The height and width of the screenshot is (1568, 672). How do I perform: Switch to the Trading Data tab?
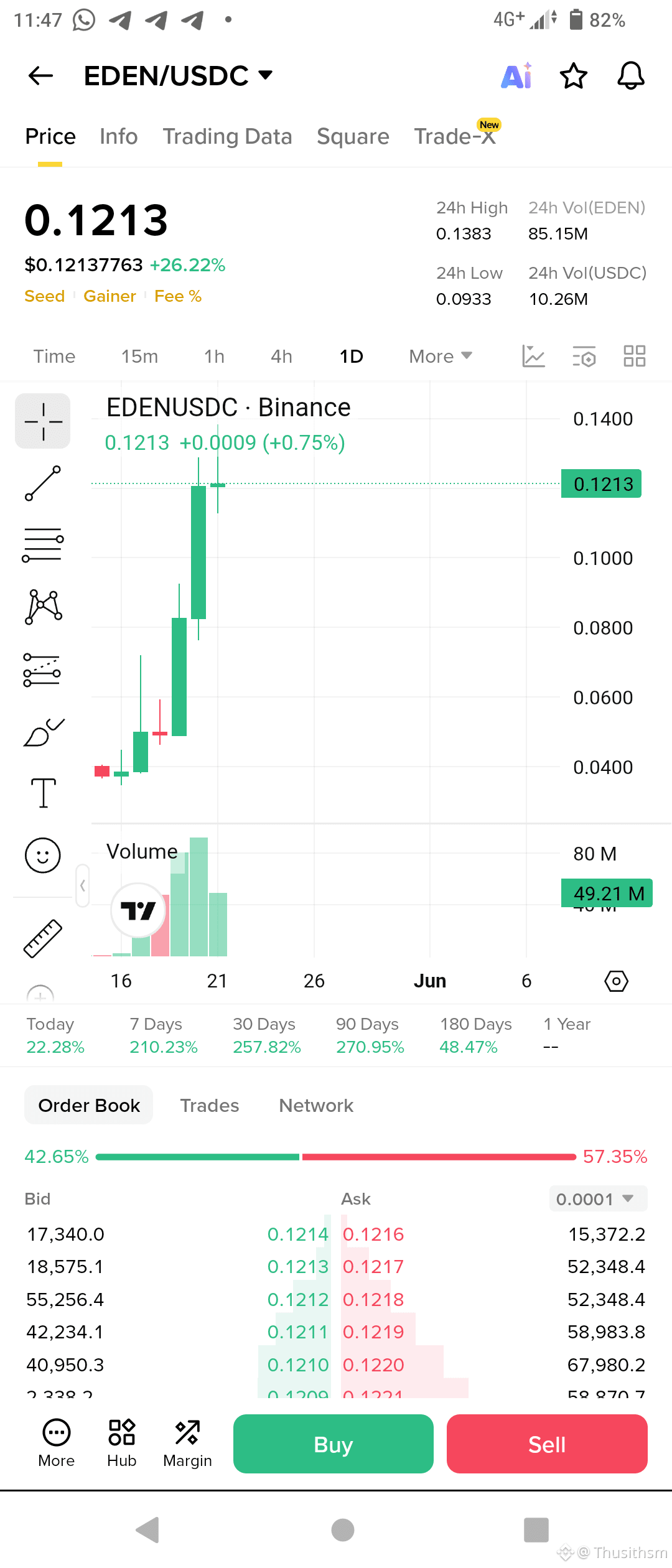pyautogui.click(x=227, y=136)
